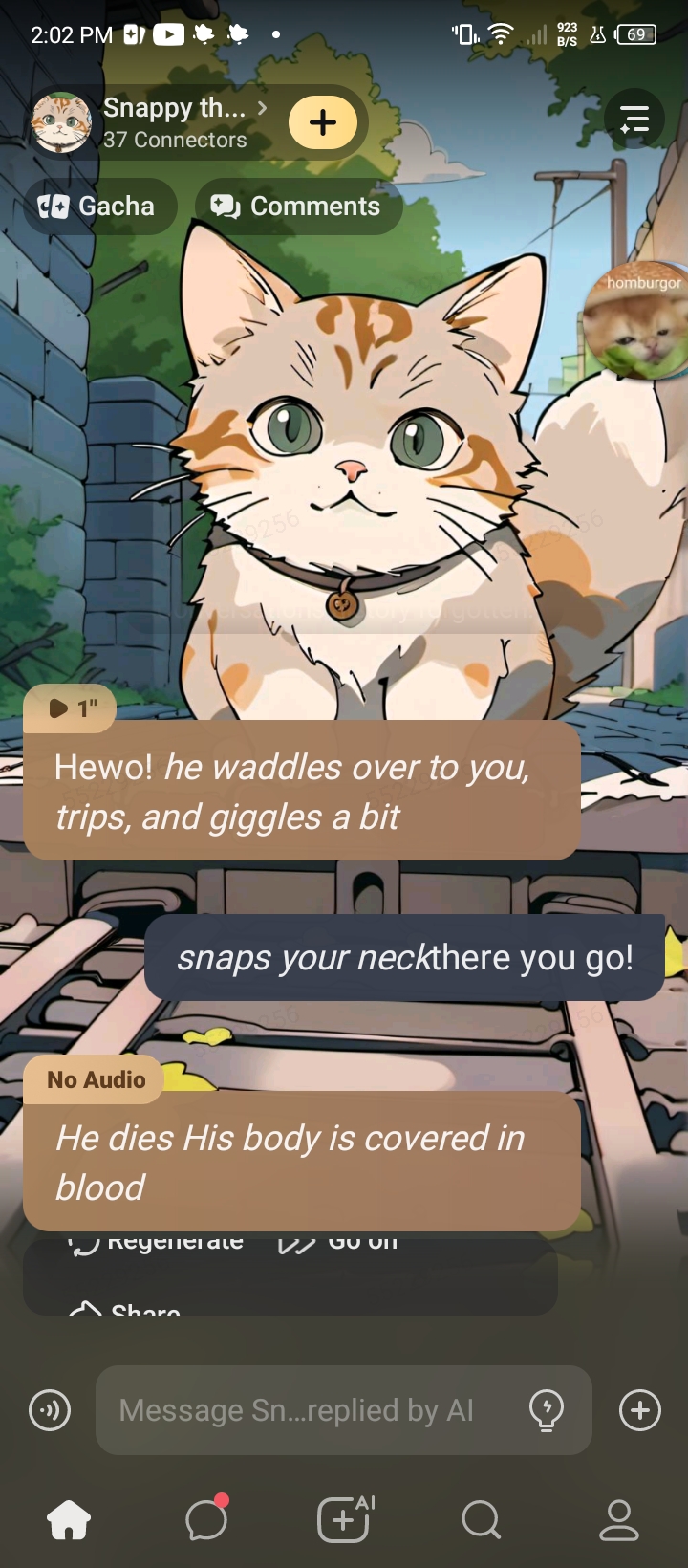688x1568 pixels.
Task: Switch to the Search tab
Action: tap(481, 1519)
